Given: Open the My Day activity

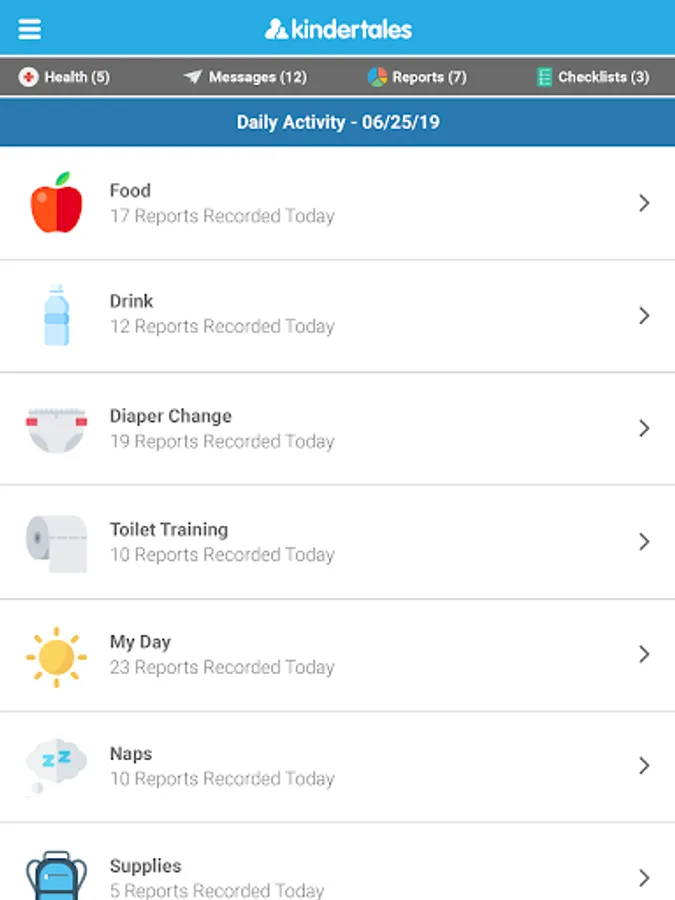Looking at the screenshot, I should (337, 654).
